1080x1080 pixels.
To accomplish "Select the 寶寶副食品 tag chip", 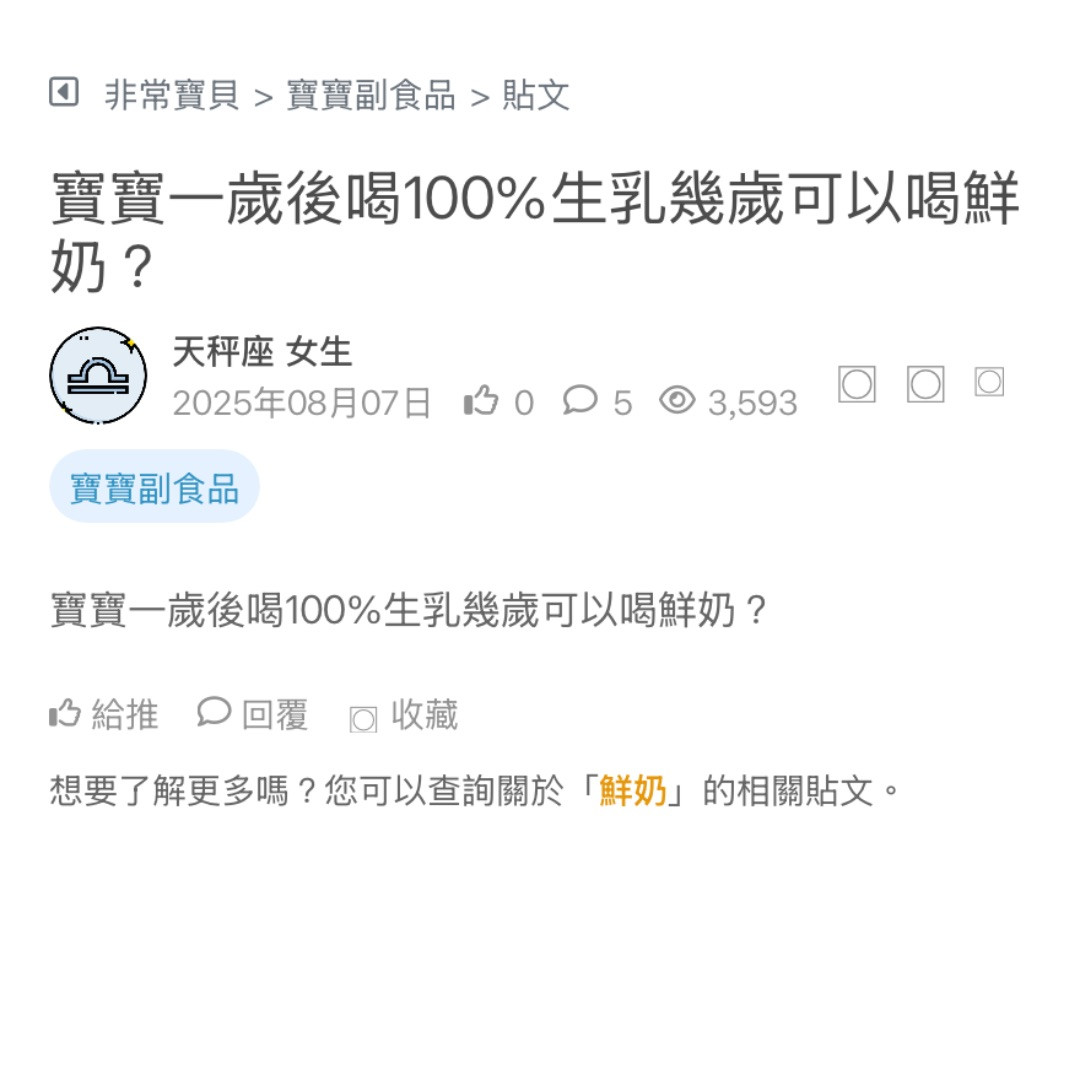I will point(155,489).
